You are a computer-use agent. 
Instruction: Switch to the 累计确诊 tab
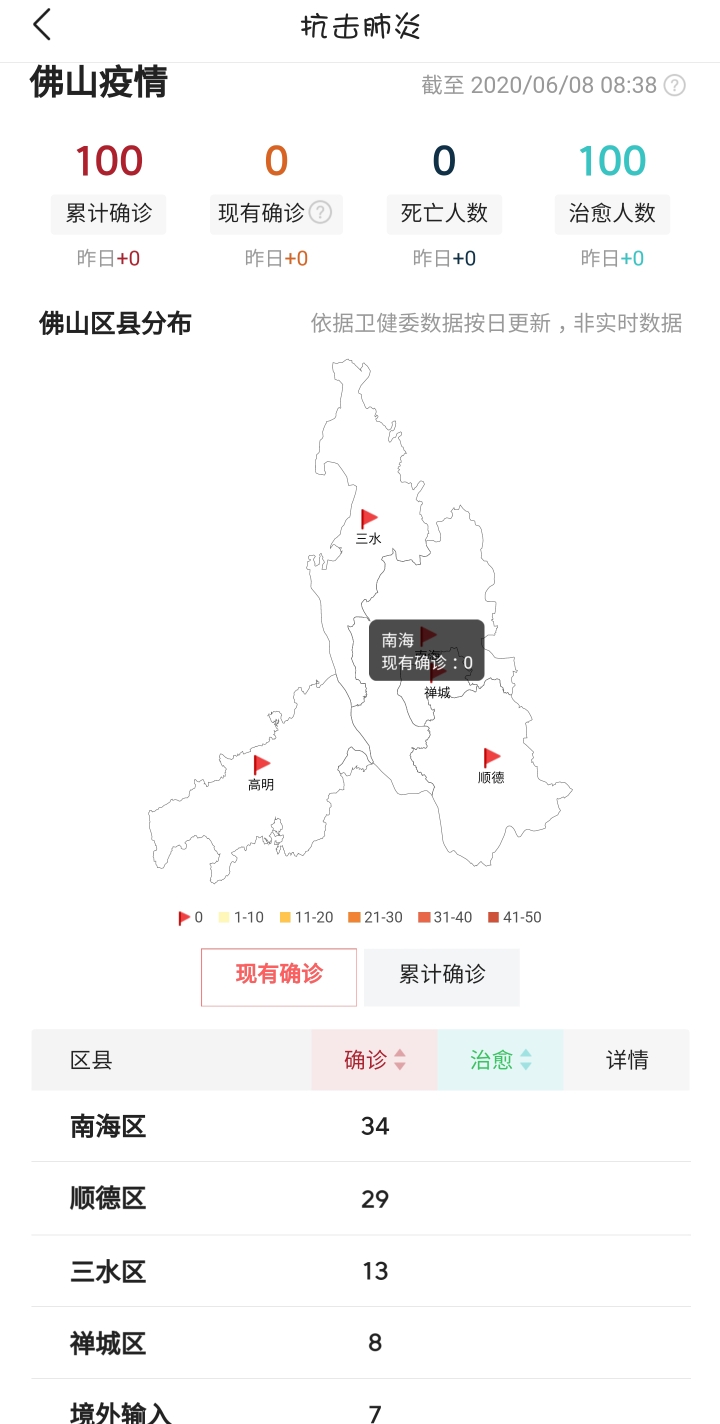pyautogui.click(x=441, y=975)
